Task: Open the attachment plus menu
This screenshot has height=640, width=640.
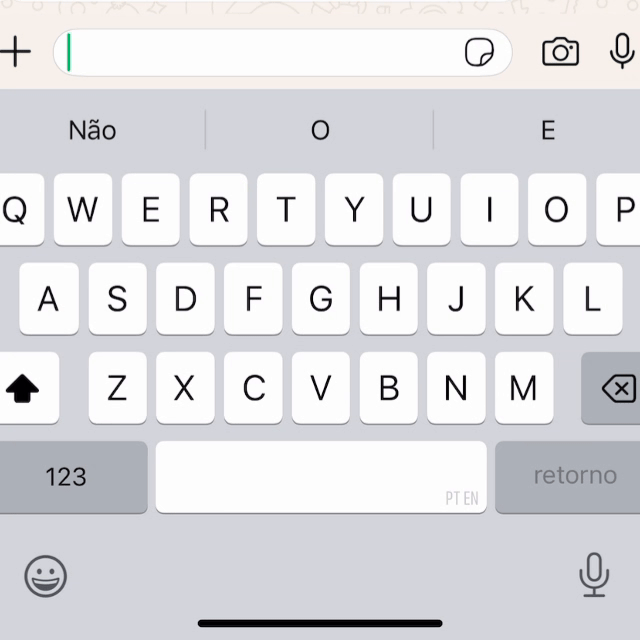Action: tap(15, 52)
